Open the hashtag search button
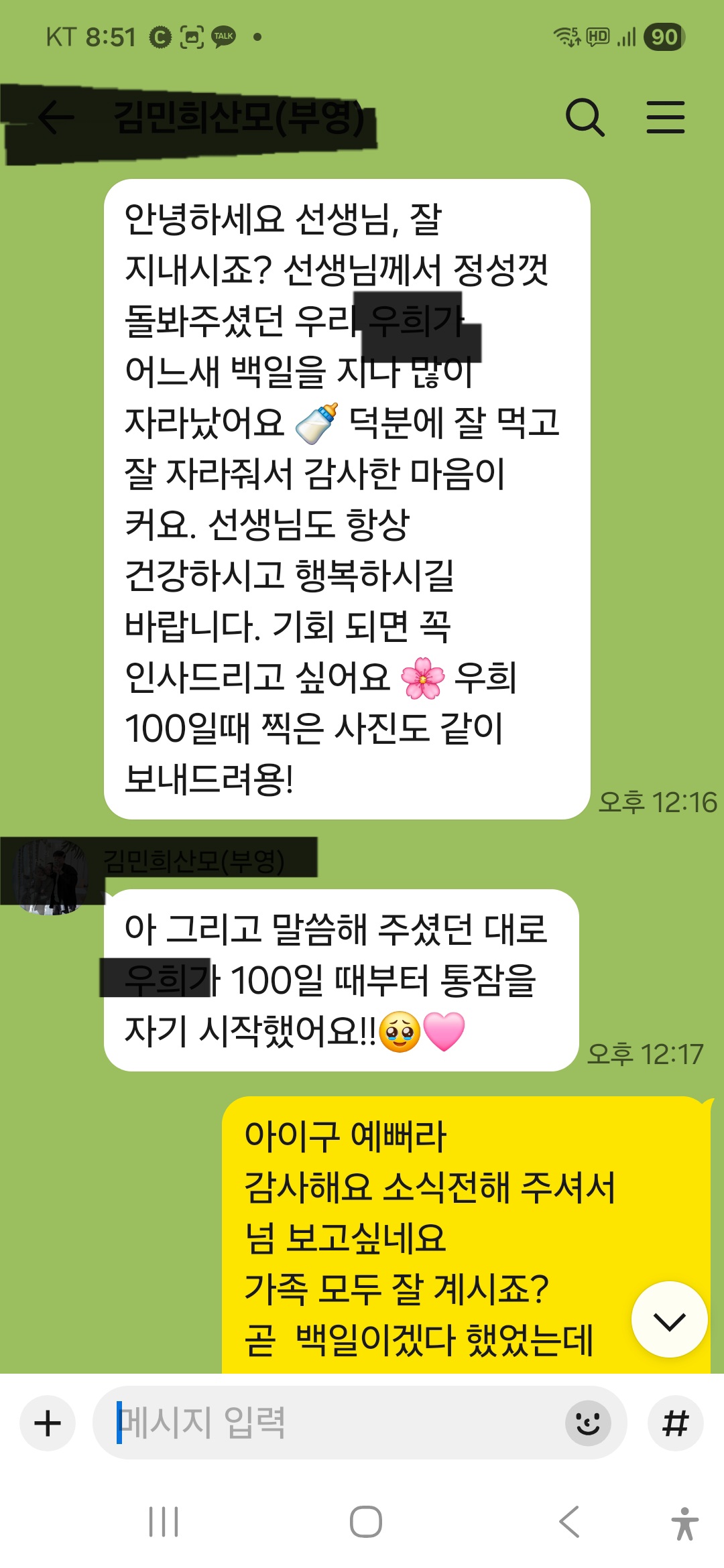 pyautogui.click(x=675, y=1423)
